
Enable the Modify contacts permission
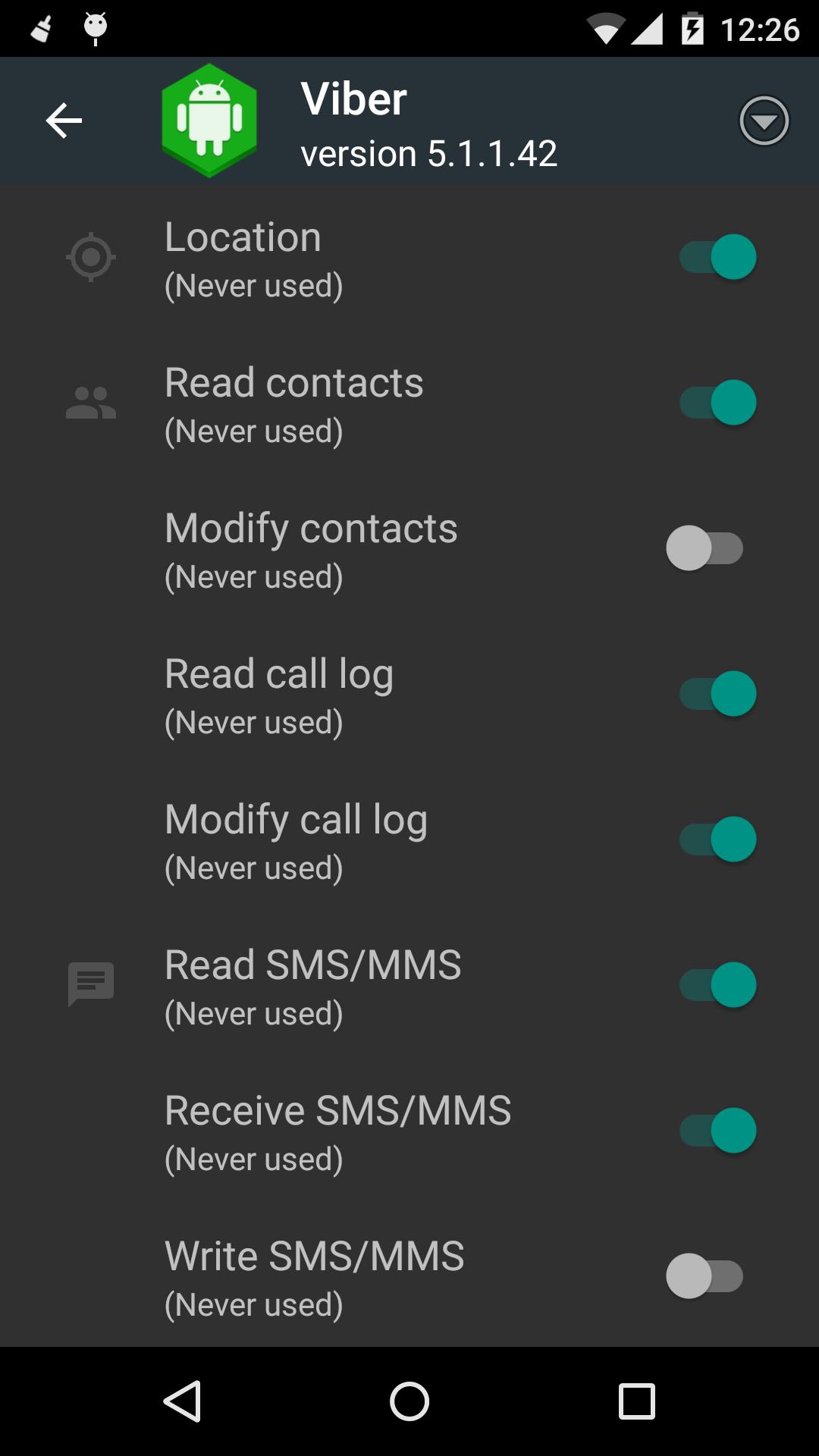tap(705, 548)
